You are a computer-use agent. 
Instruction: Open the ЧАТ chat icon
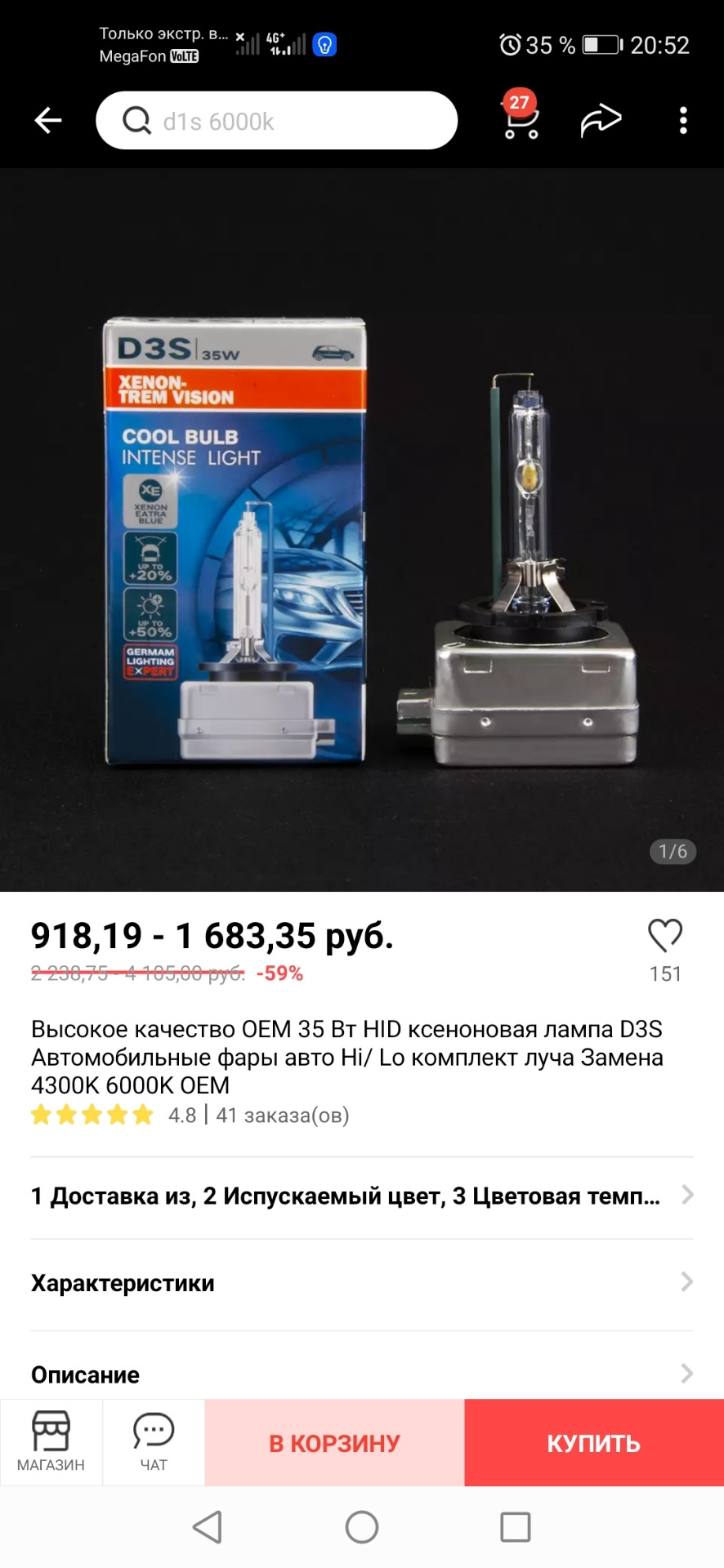[152, 1441]
